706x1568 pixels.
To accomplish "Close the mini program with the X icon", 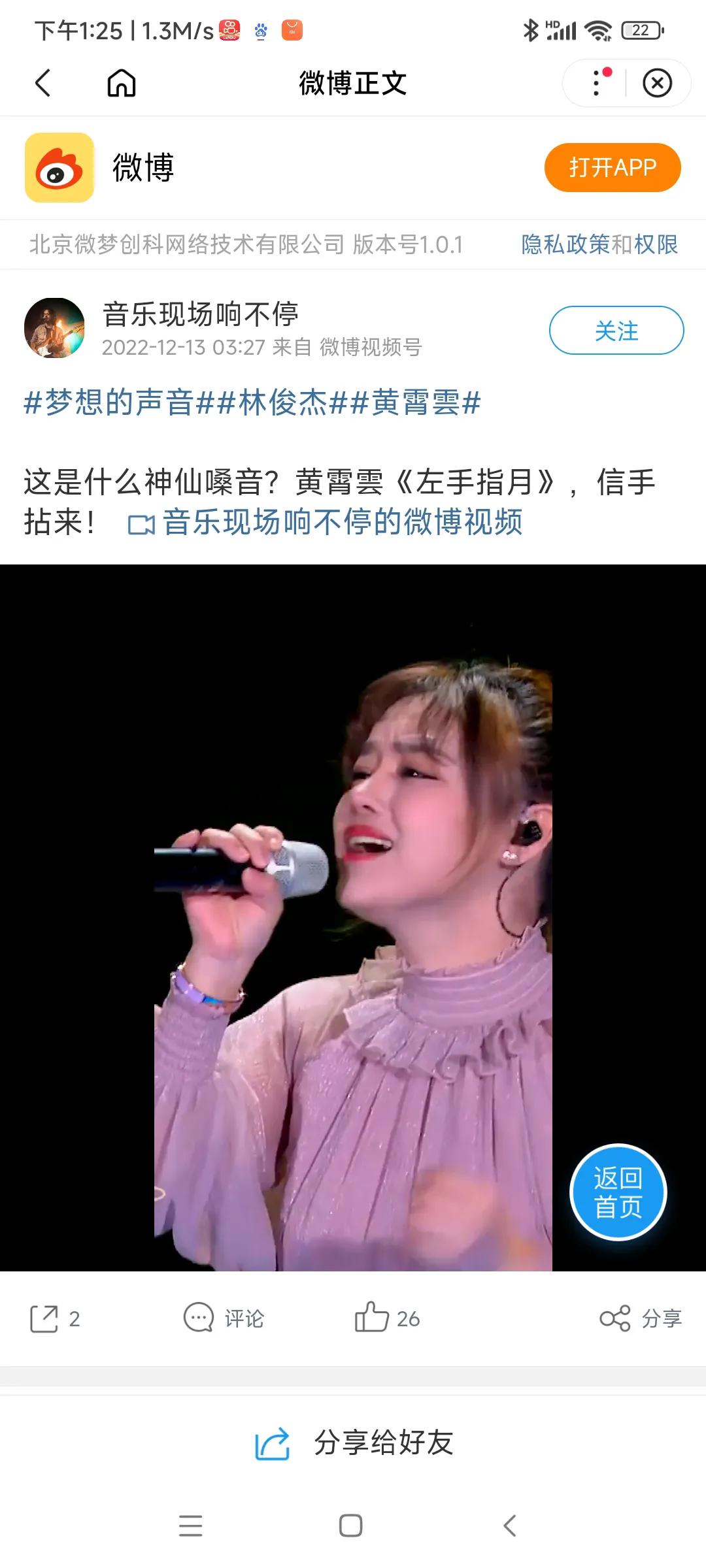I will tap(657, 83).
